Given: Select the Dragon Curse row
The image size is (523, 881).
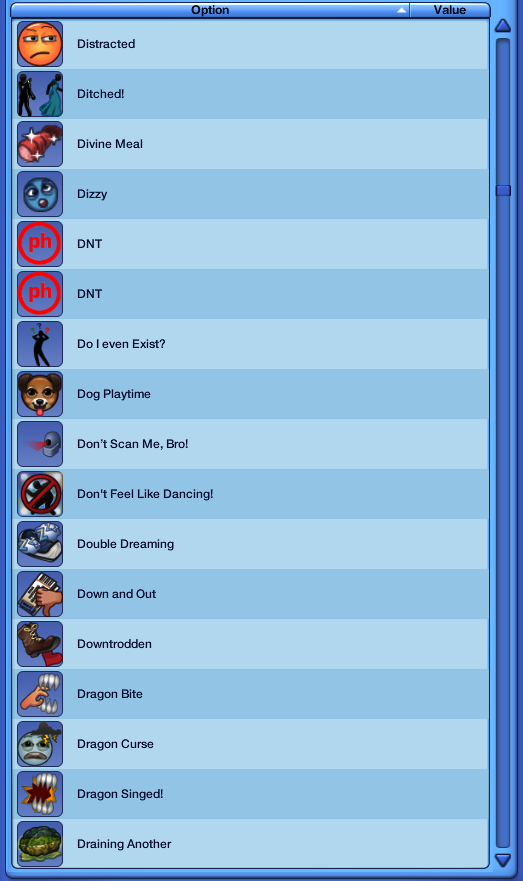Looking at the screenshot, I should coord(251,744).
